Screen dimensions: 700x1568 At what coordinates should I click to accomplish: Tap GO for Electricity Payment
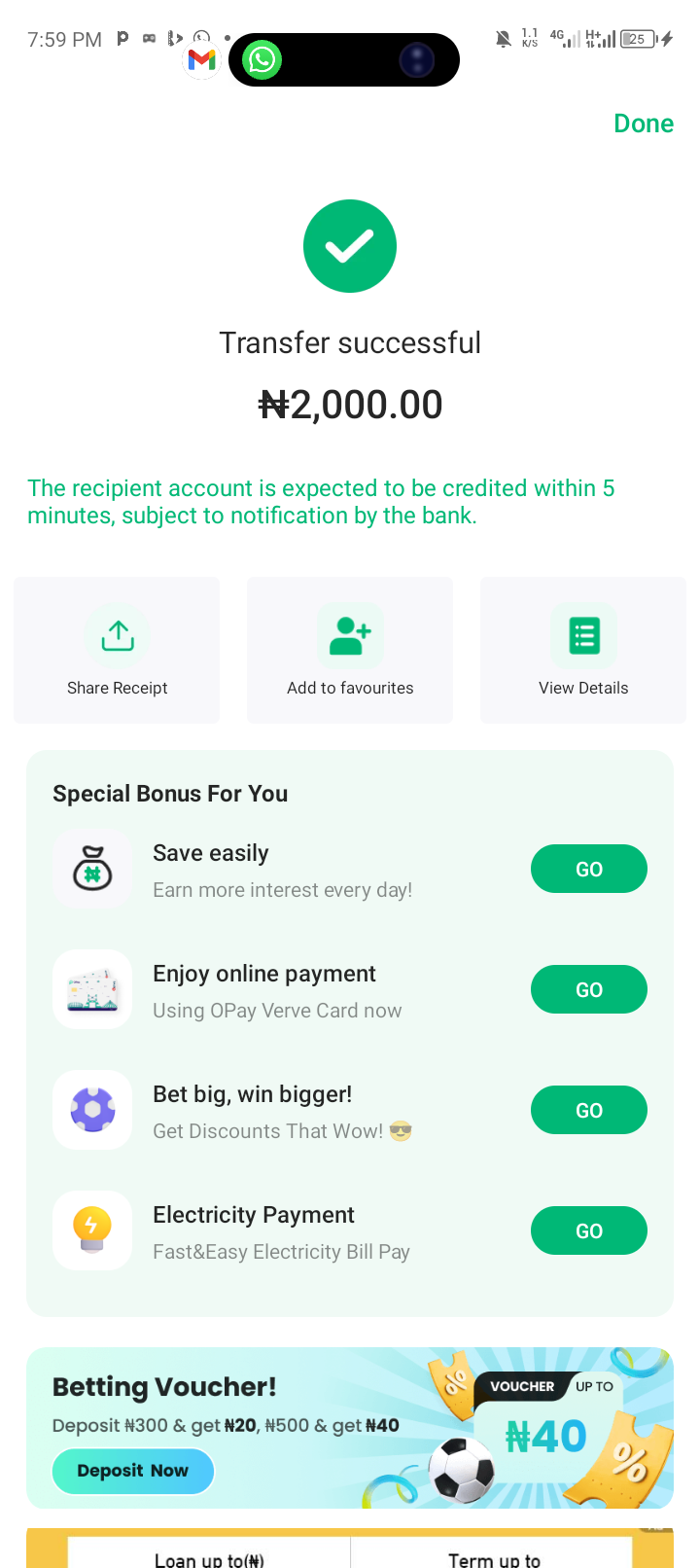(x=588, y=1230)
